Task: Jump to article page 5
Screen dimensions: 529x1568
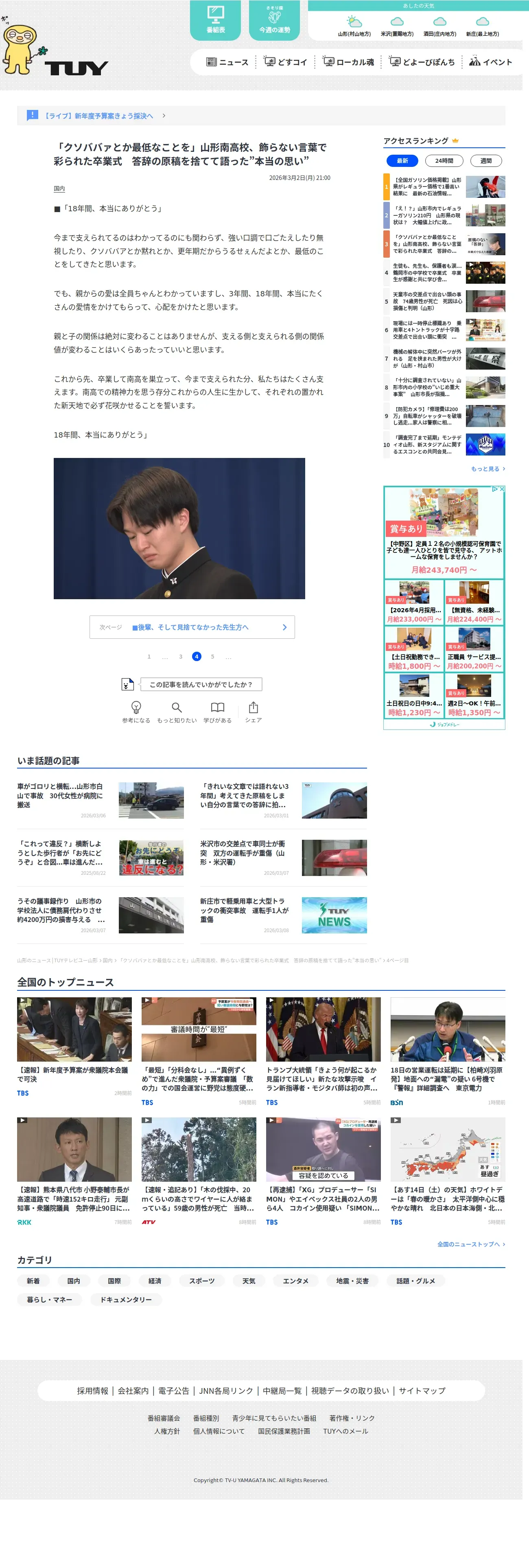Action: tap(212, 656)
